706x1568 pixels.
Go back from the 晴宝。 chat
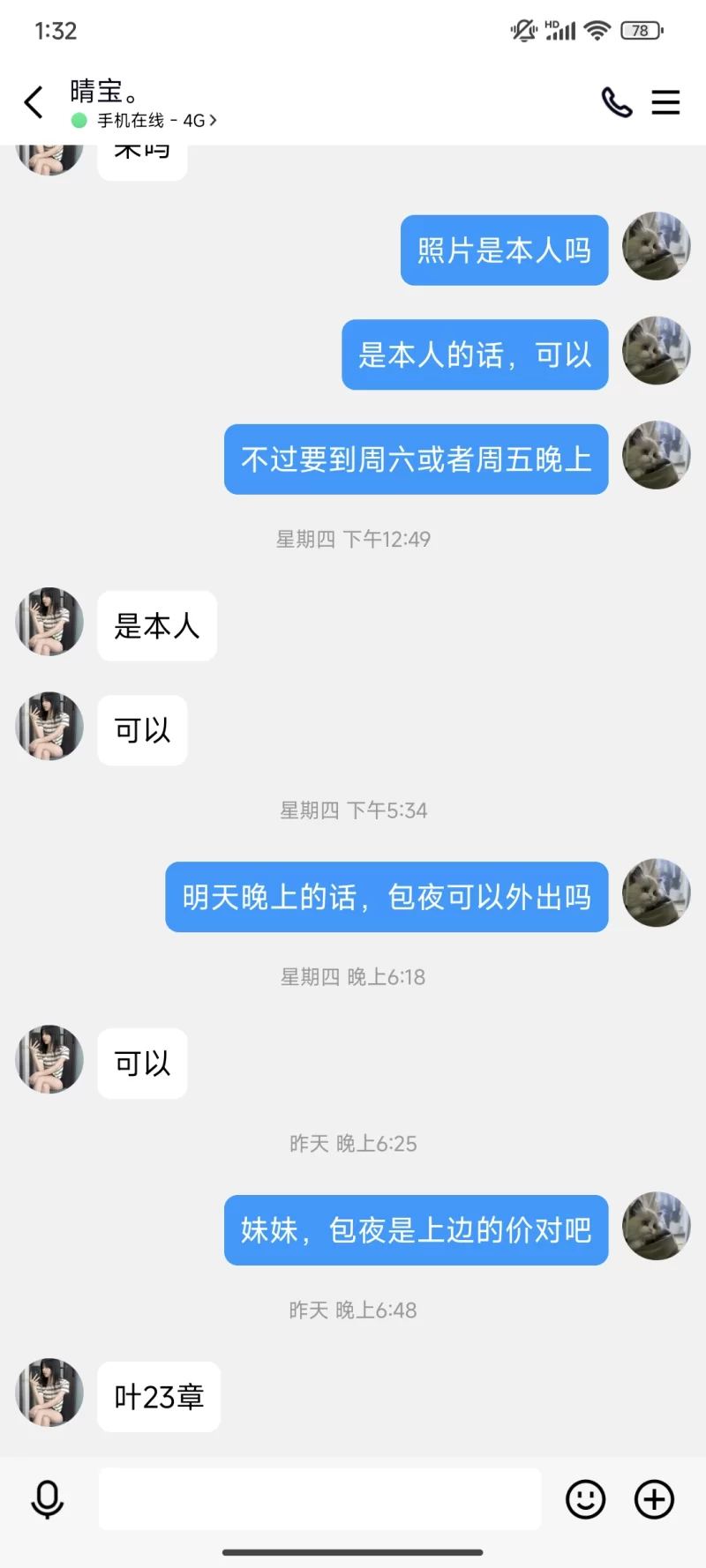tap(34, 102)
